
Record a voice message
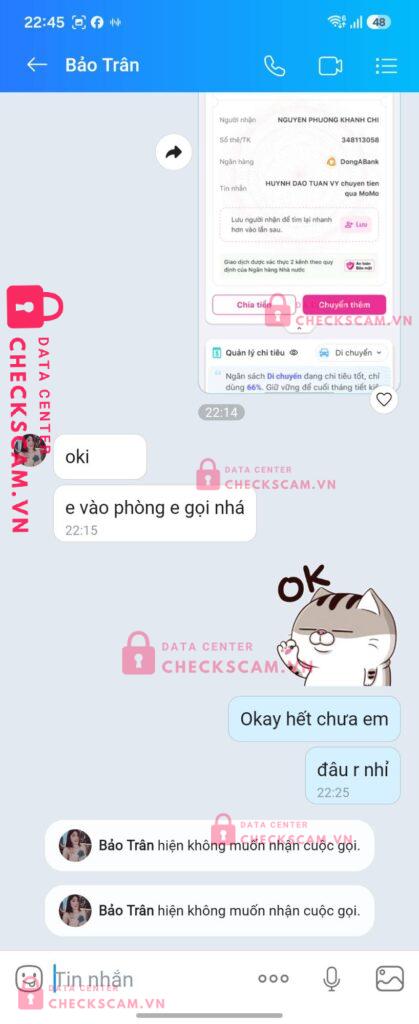pyautogui.click(x=332, y=978)
